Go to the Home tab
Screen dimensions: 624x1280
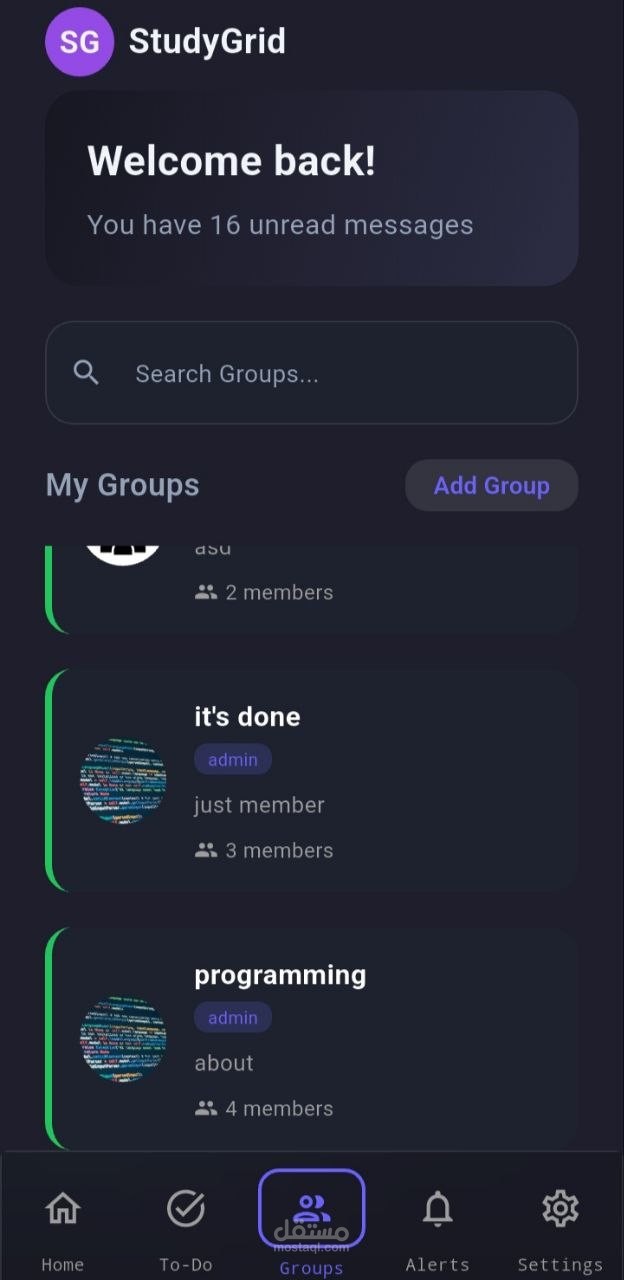[x=62, y=1225]
